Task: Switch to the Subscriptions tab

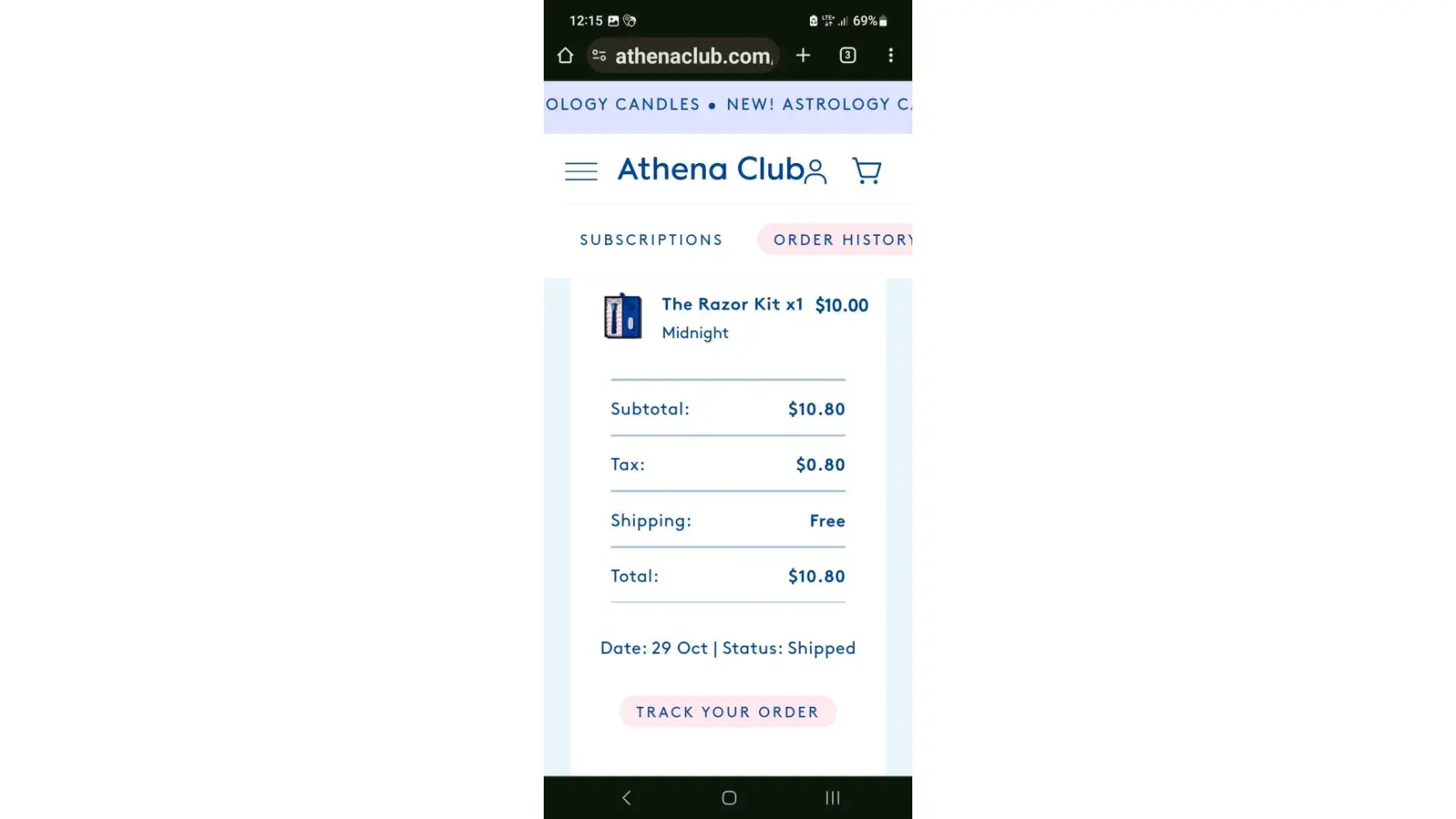Action: pos(651,240)
